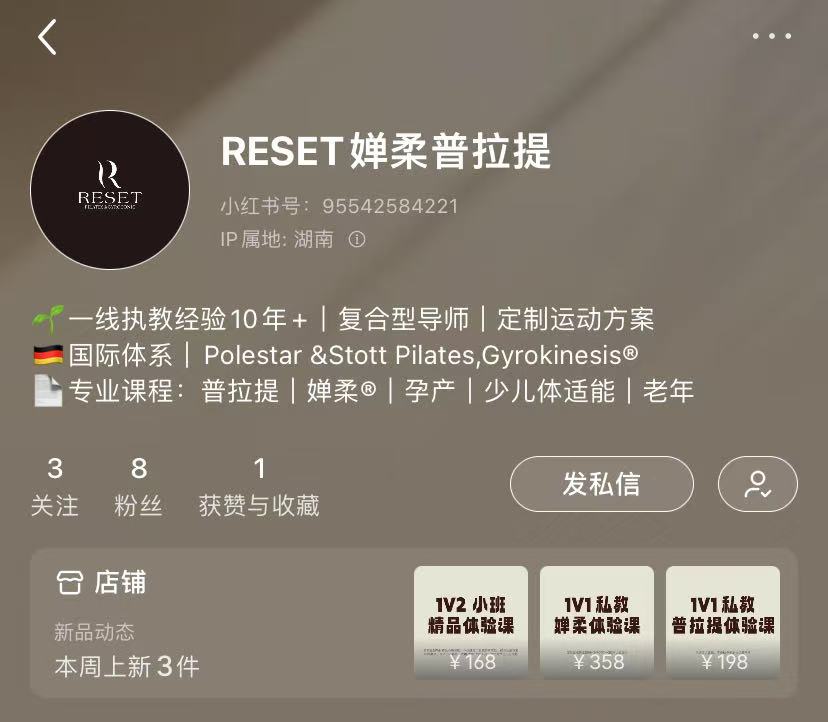Send a private message via 发私信
Screen dimensions: 828x722
point(601,484)
